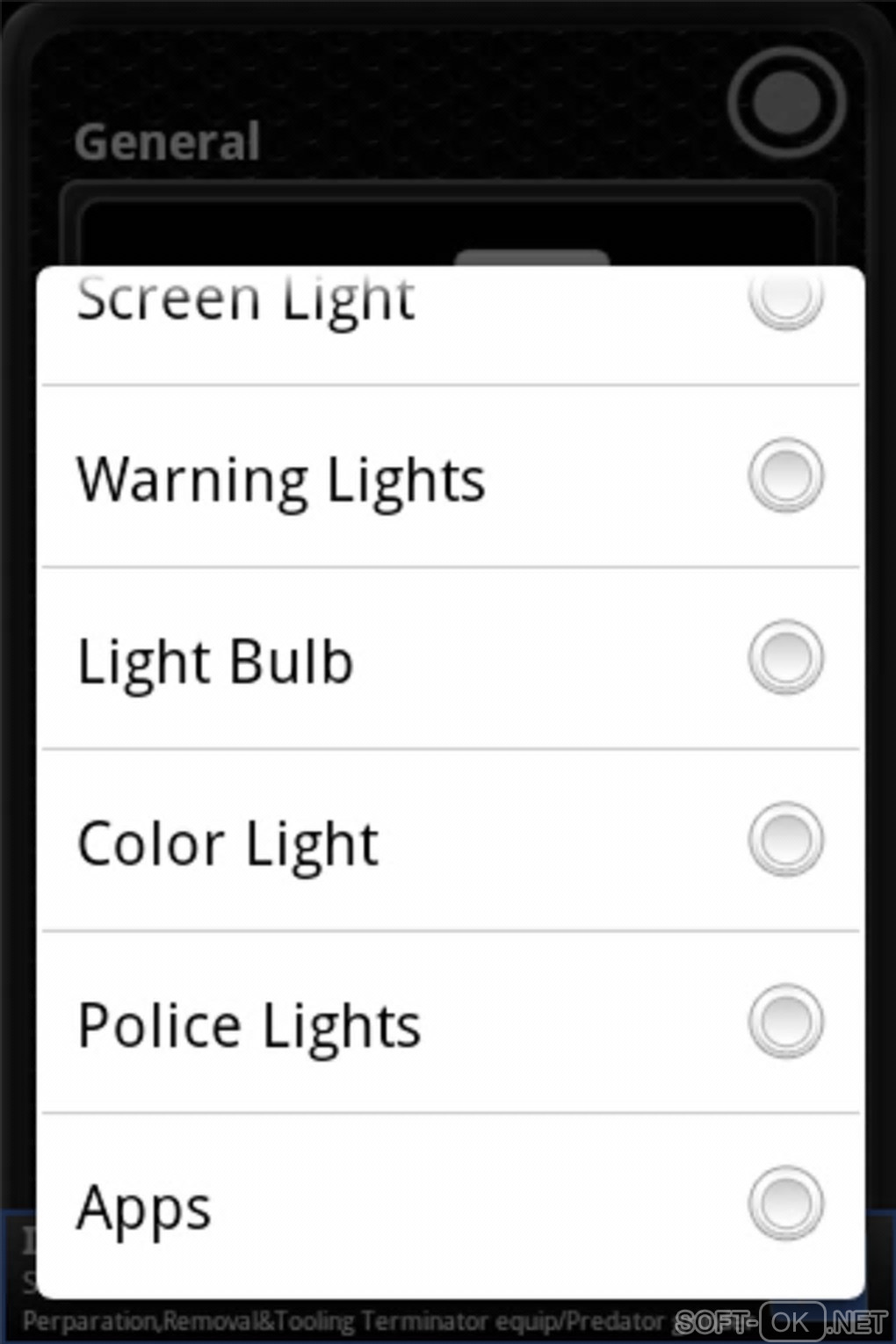Pick the Light Bulb option

click(785, 658)
